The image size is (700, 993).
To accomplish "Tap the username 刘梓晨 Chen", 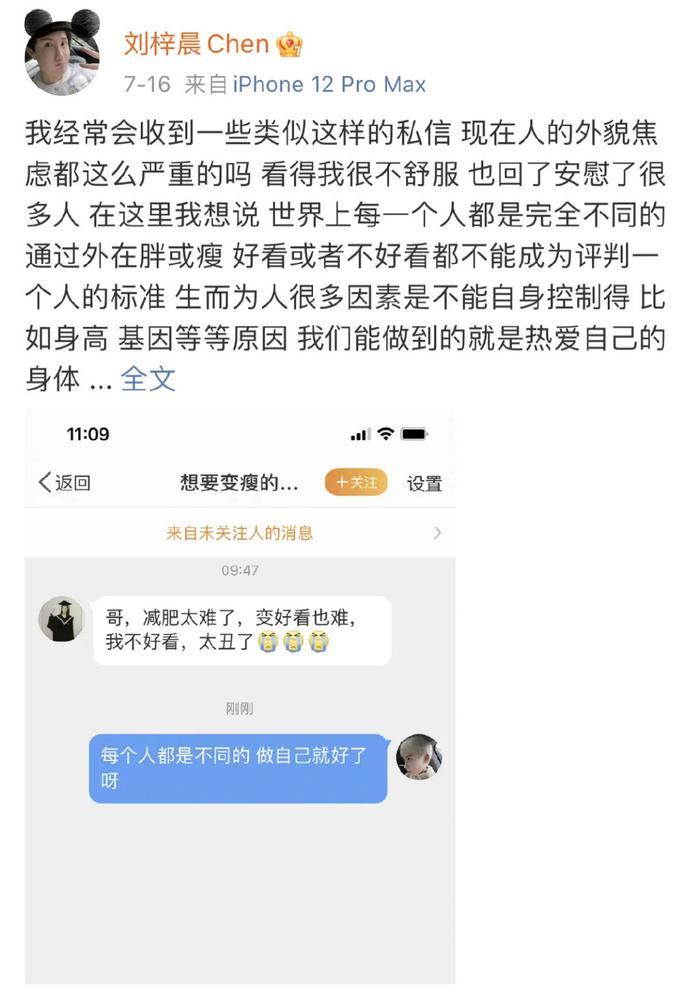I will click(x=196, y=44).
